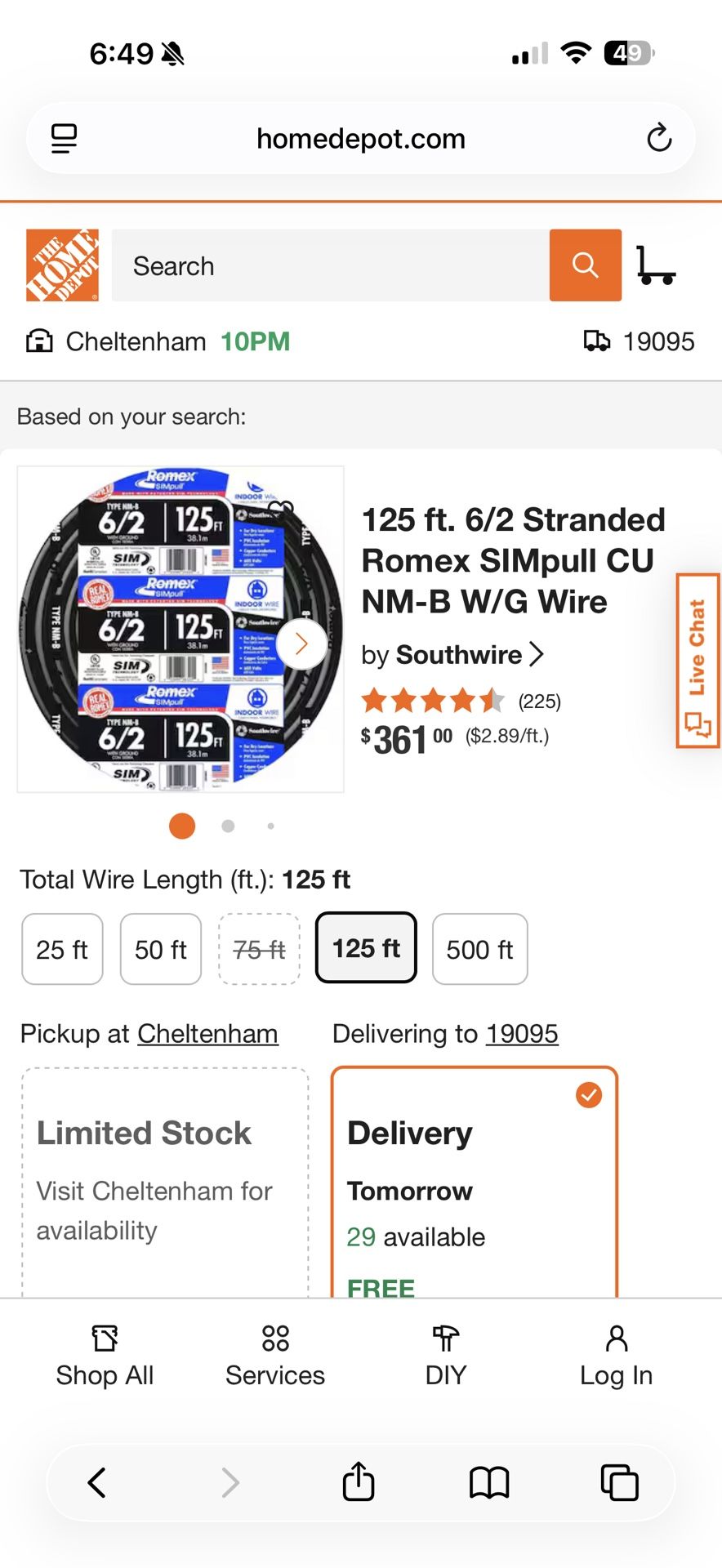Open the Log In tab
722x1568 pixels.
point(616,1356)
